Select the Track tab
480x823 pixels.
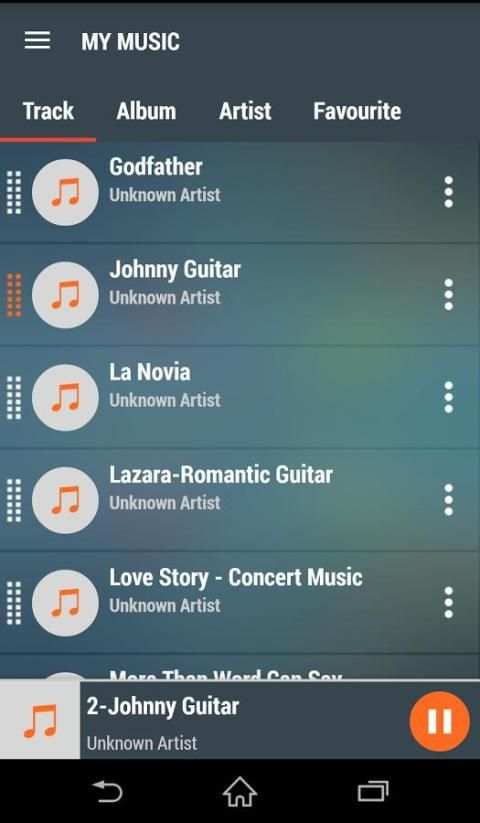(x=48, y=111)
